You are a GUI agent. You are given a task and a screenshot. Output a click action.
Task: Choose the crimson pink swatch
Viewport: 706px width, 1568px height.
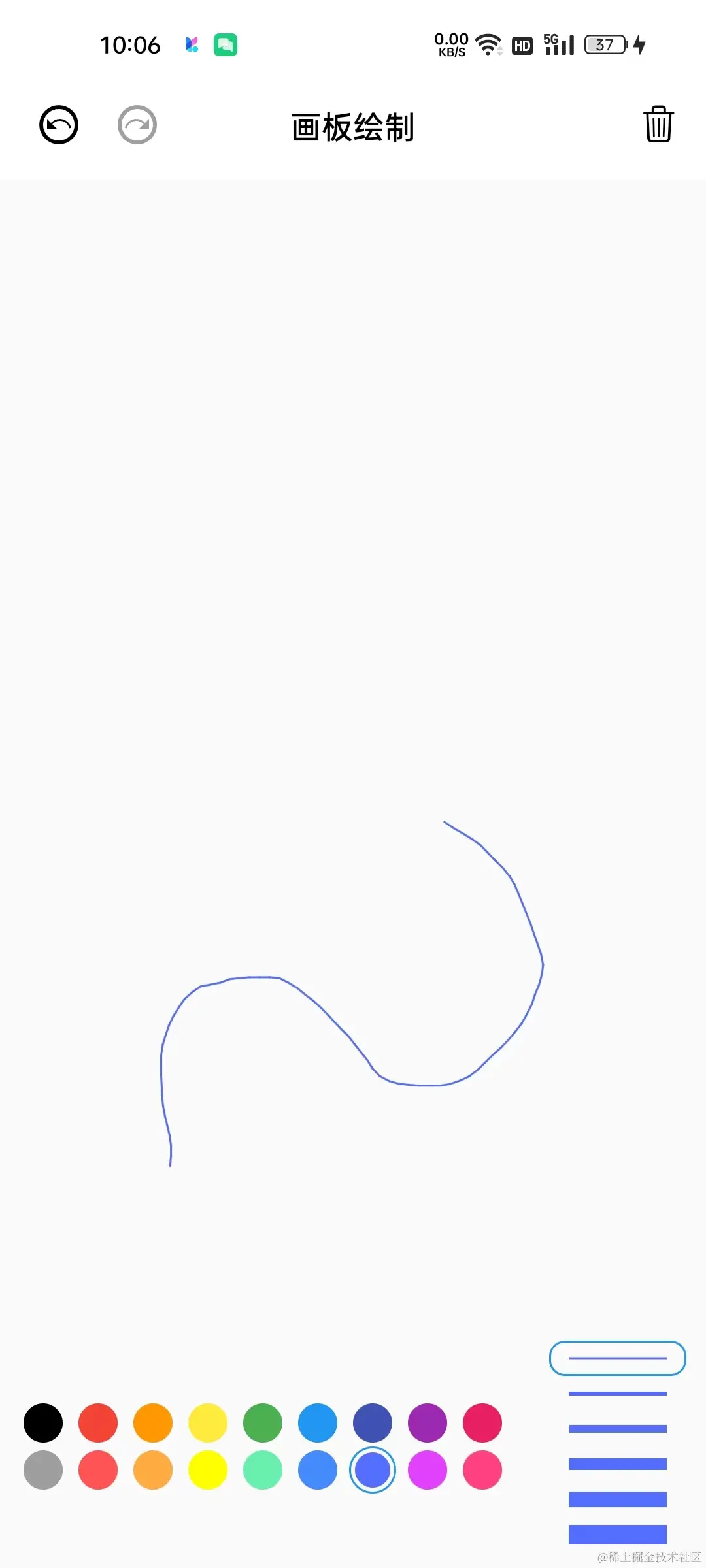click(x=482, y=1422)
